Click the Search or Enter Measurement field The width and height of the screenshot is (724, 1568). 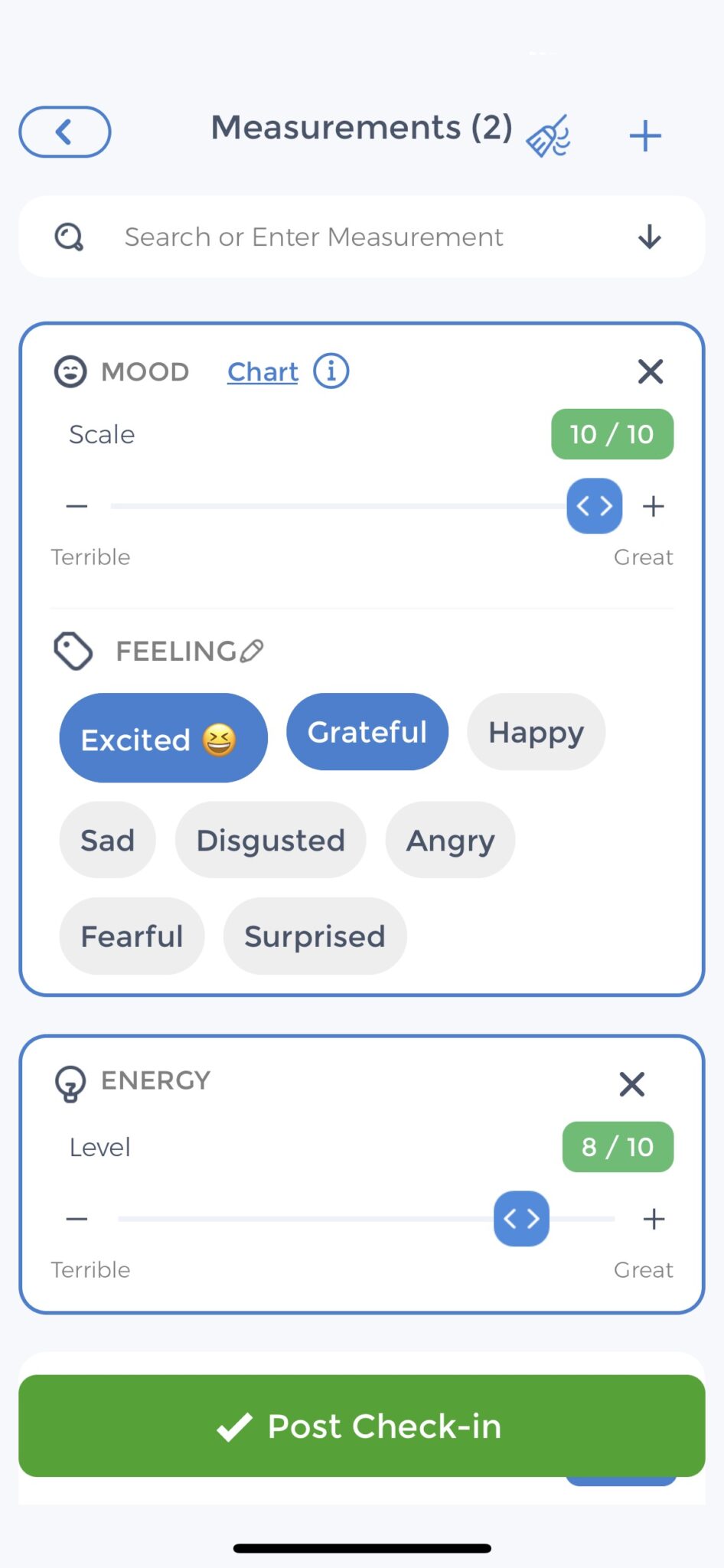click(x=314, y=237)
